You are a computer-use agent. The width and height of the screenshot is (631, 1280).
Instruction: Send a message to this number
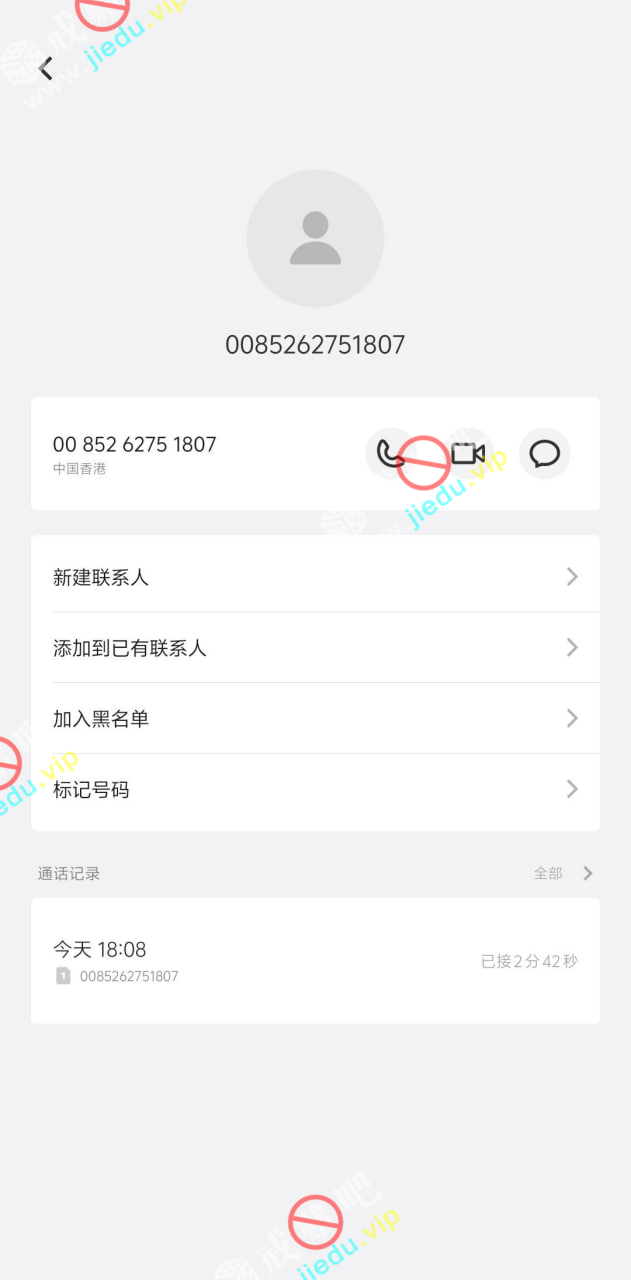pyautogui.click(x=545, y=454)
